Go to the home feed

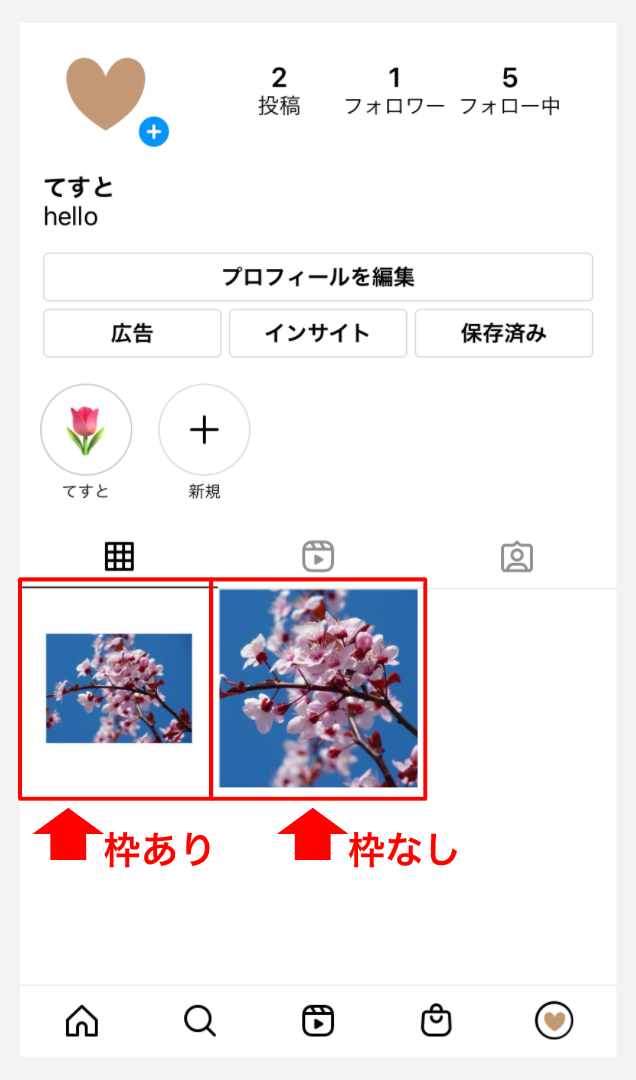point(82,1021)
